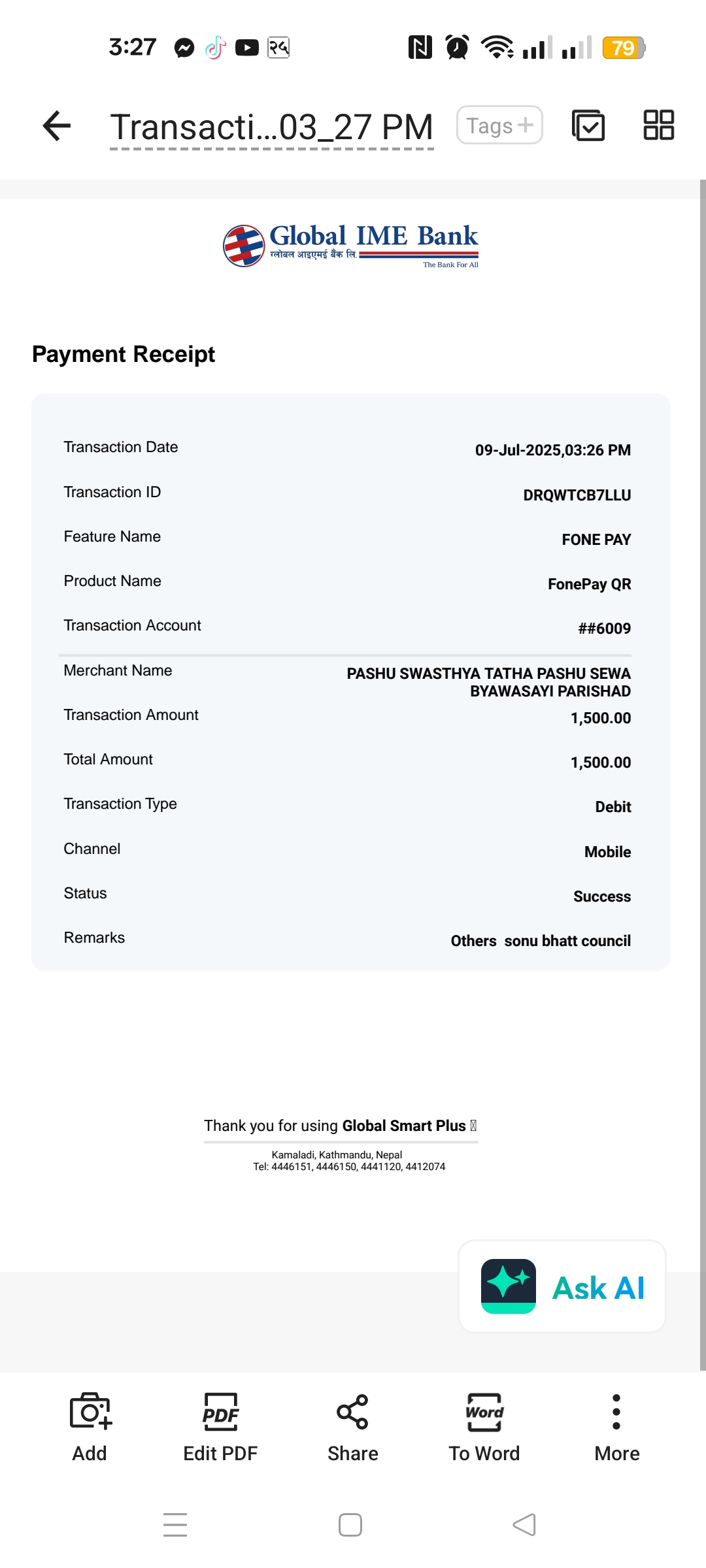Image resolution: width=706 pixels, height=1568 pixels.
Task: Rename the document title Transacti...03_27 PM
Action: 272,127
